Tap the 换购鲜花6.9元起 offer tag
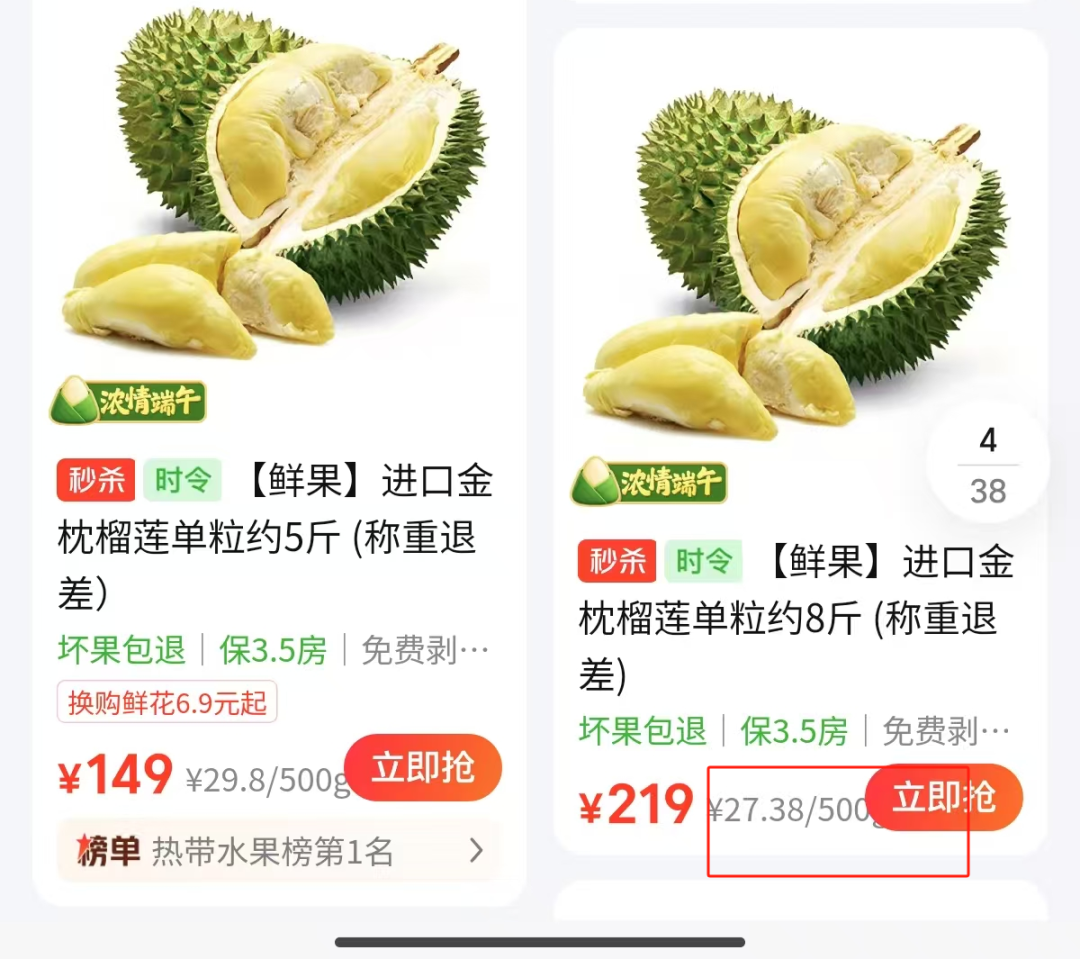This screenshot has height=959, width=1080. pos(167,702)
